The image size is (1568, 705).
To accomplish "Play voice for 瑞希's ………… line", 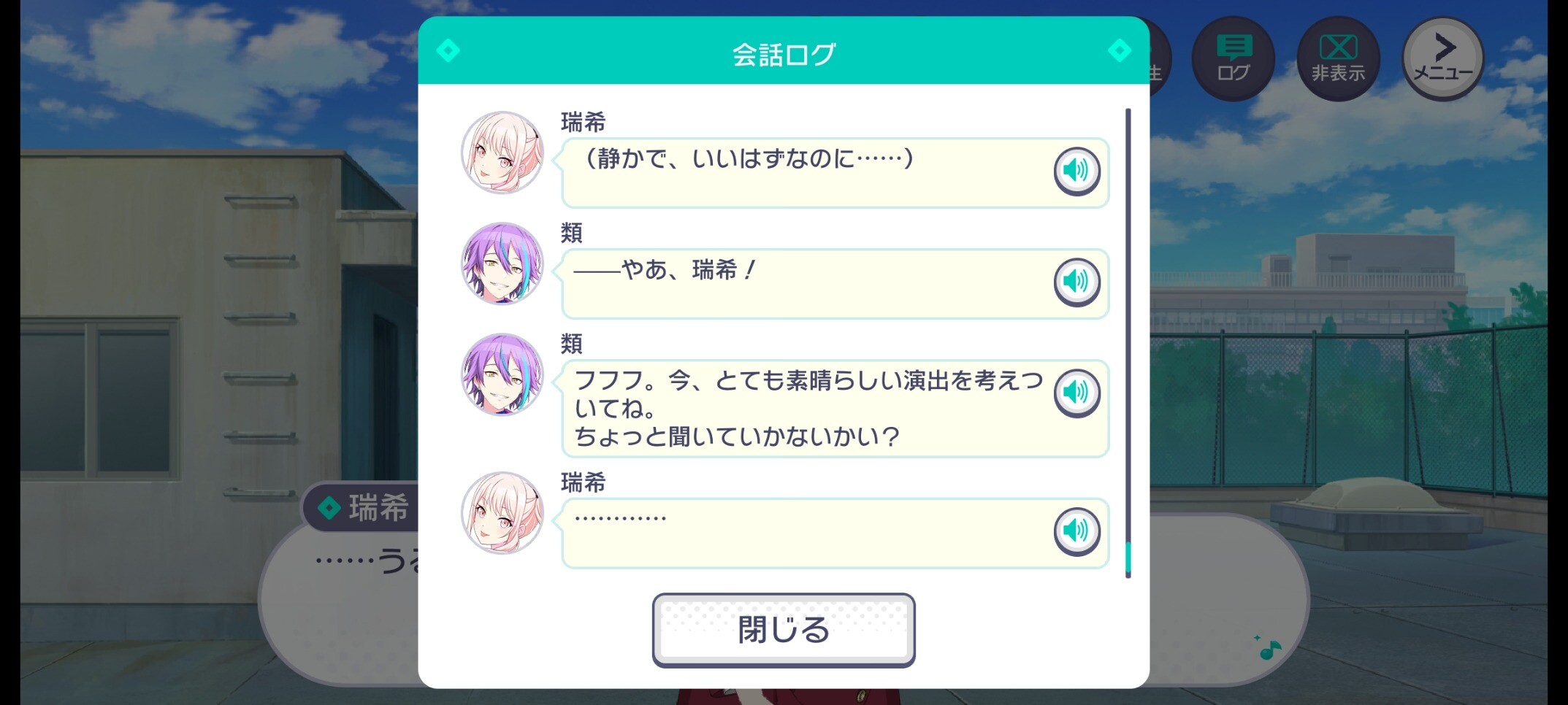I will pyautogui.click(x=1076, y=531).
